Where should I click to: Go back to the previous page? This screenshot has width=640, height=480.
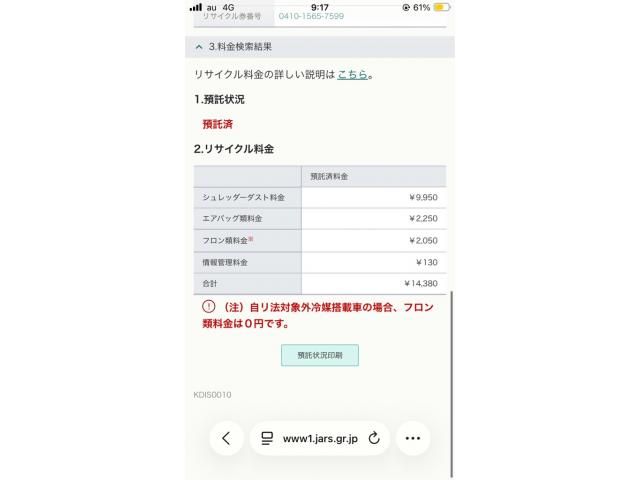tap(226, 438)
